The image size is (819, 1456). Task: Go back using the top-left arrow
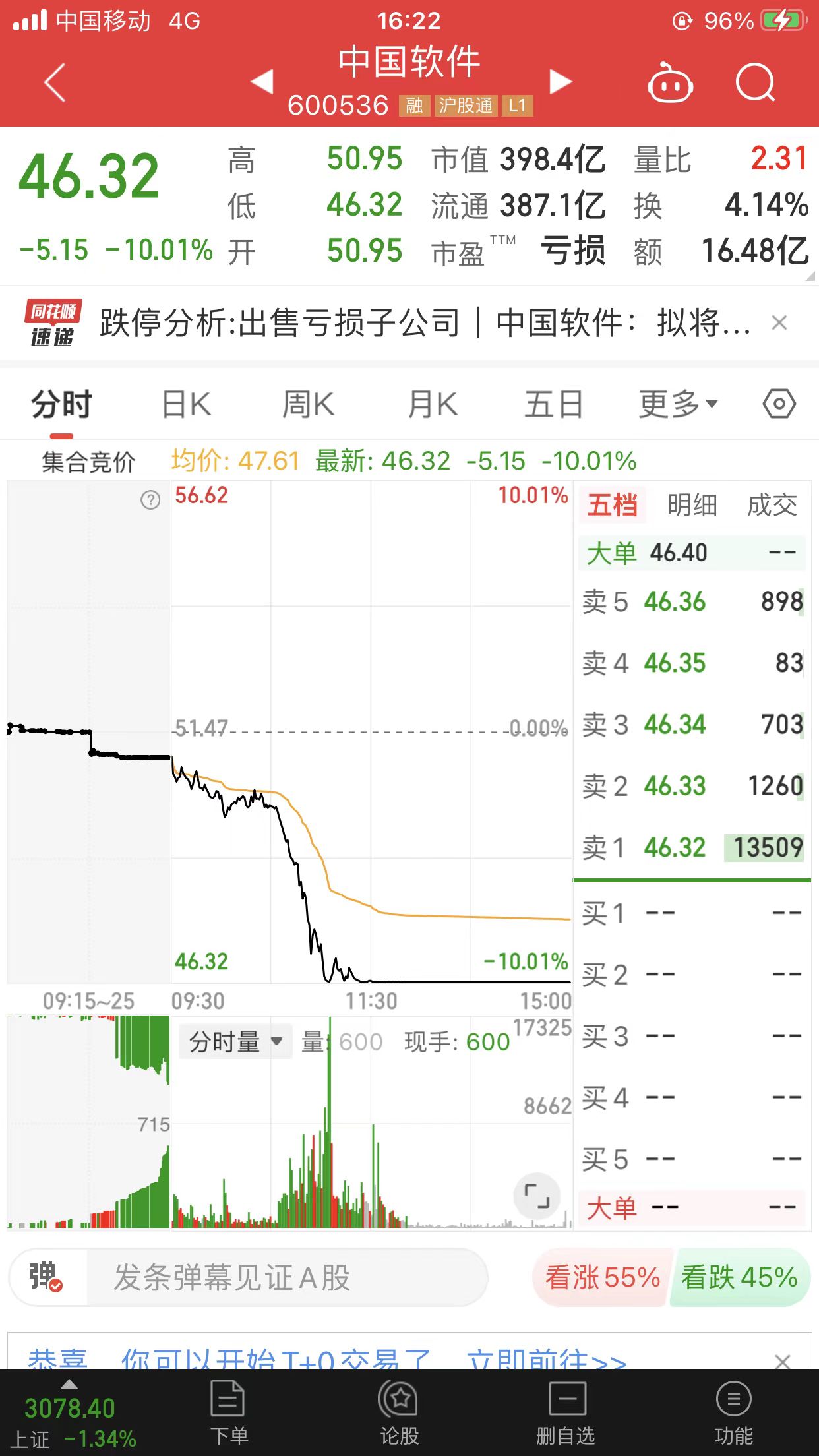pyautogui.click(x=55, y=82)
